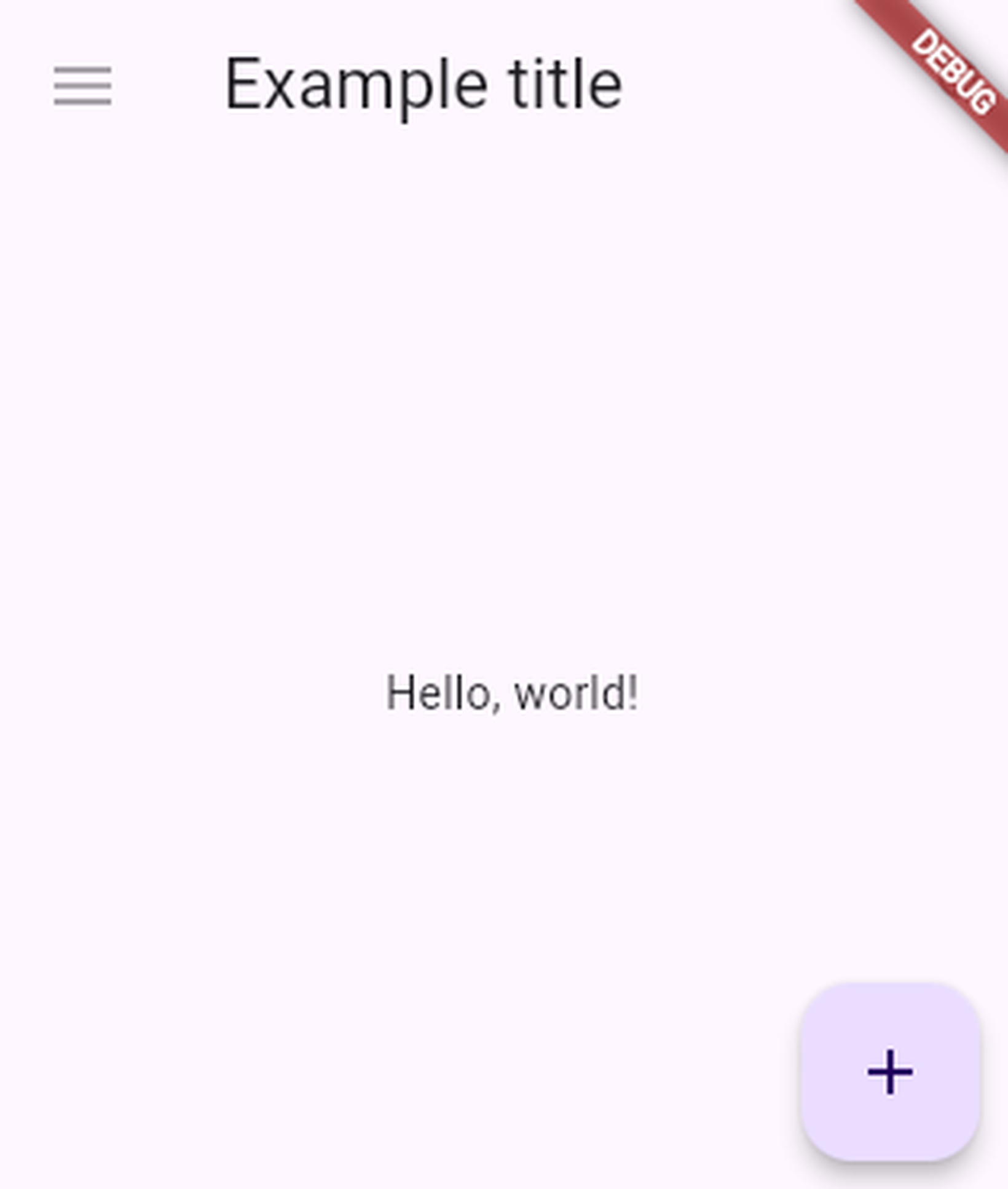
Task: Tap the plus floating action button
Action: (x=889, y=1072)
